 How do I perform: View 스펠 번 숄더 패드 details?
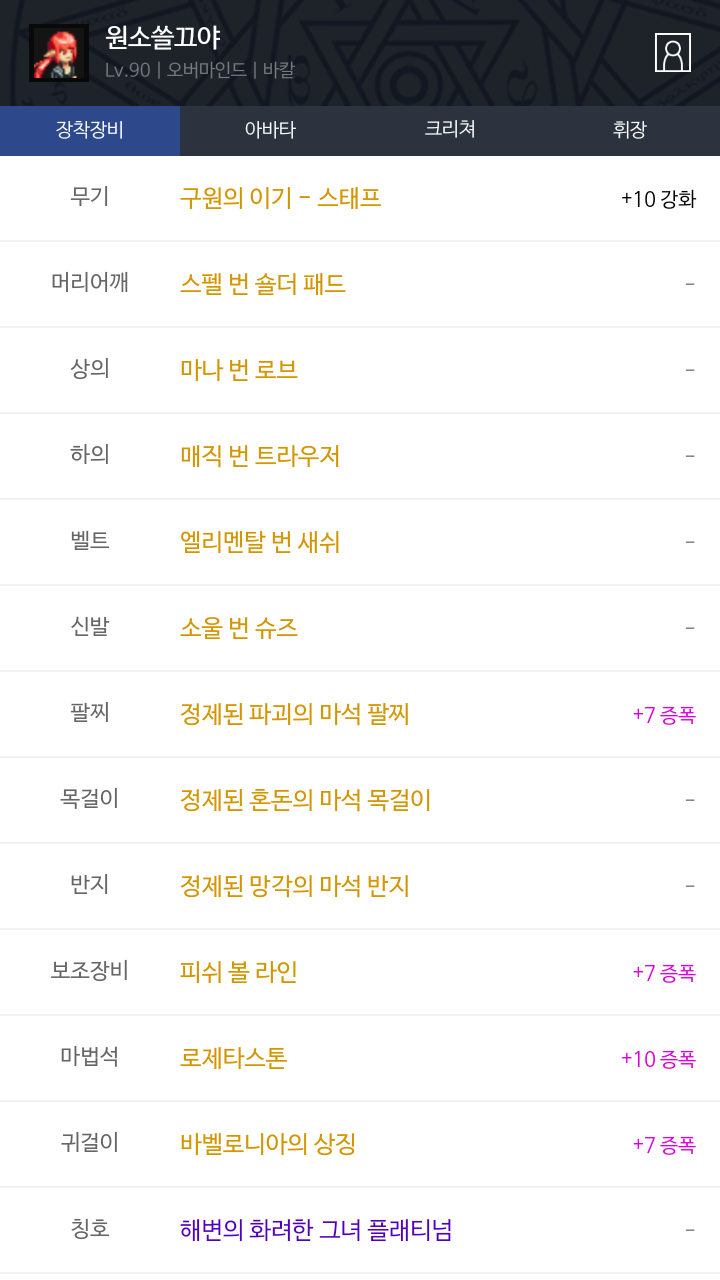pyautogui.click(x=263, y=284)
